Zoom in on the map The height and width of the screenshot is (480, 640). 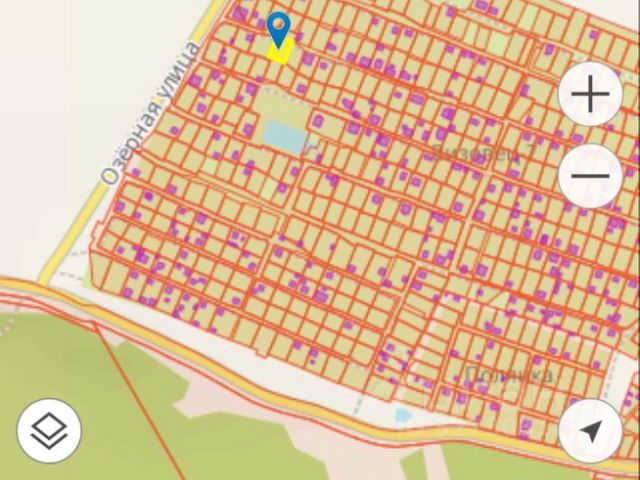click(590, 96)
